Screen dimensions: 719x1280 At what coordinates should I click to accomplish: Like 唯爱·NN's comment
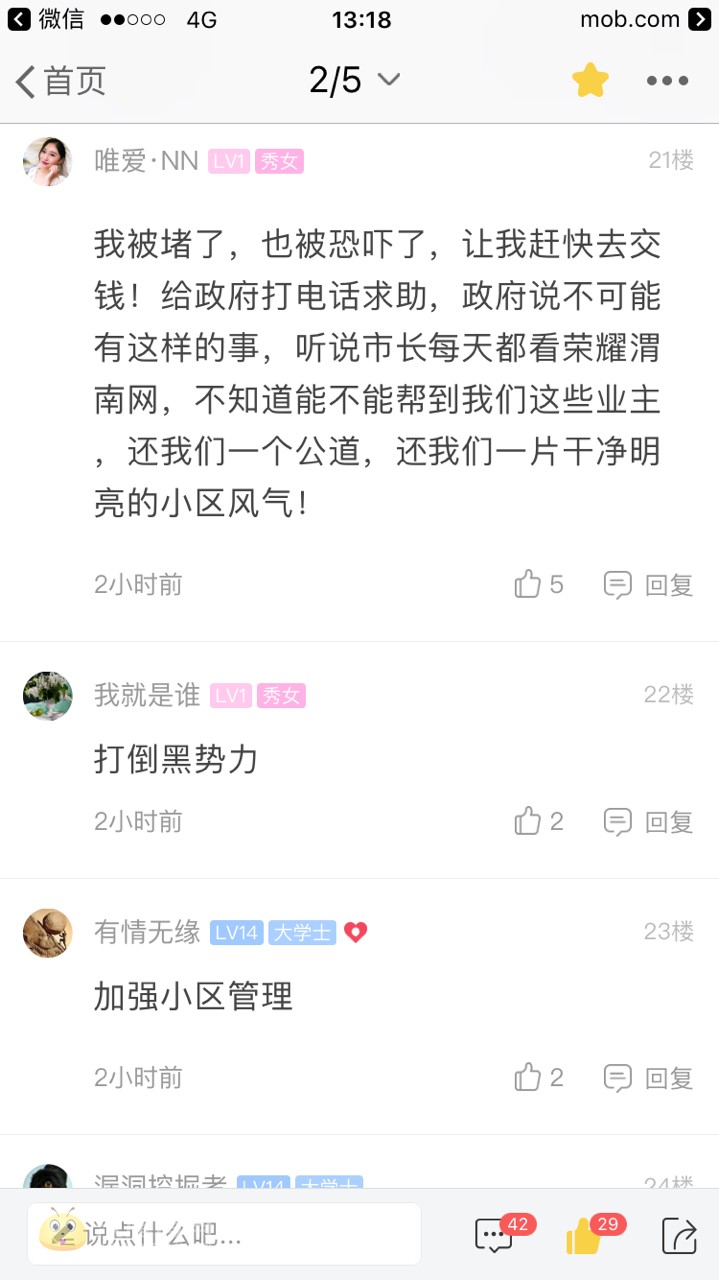pos(539,584)
